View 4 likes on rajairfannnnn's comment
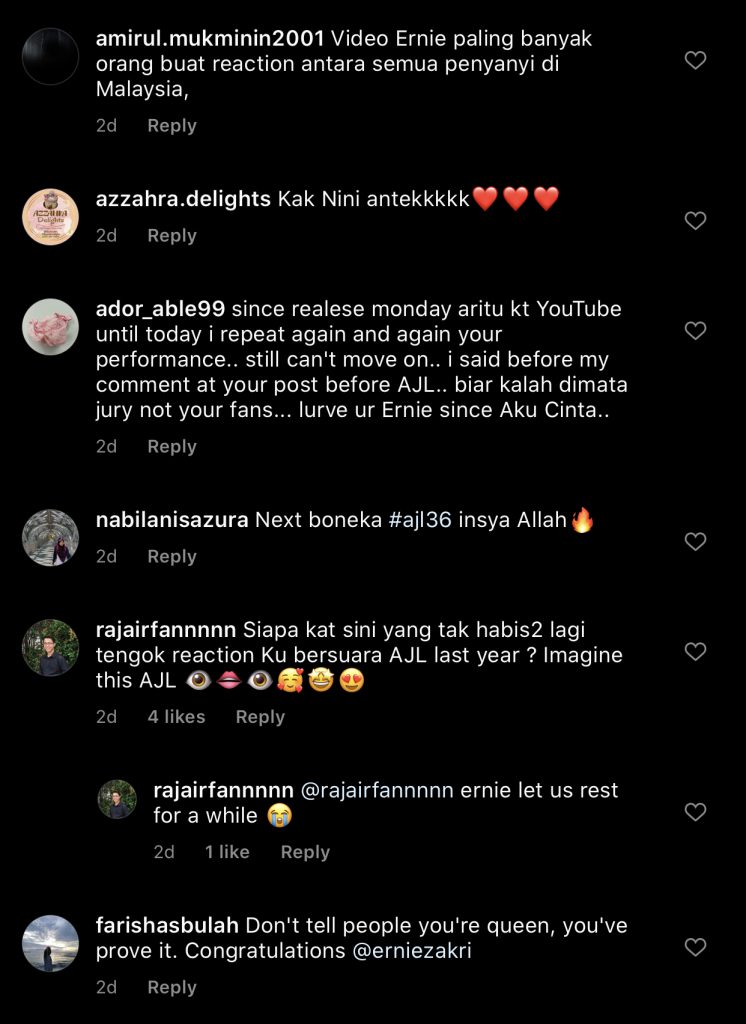746x1024 pixels. (176, 717)
